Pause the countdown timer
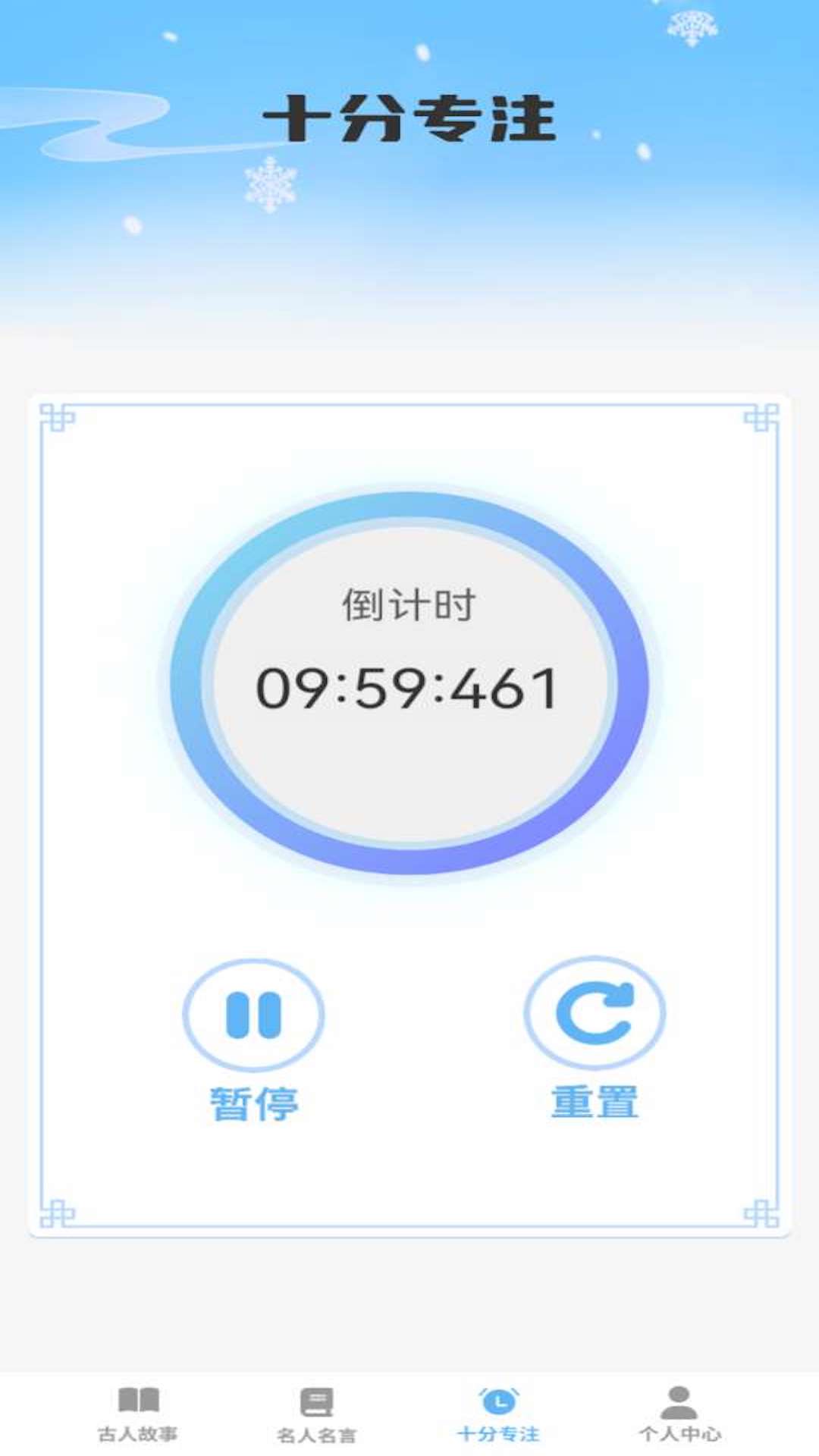The height and width of the screenshot is (1456, 819). click(253, 1015)
